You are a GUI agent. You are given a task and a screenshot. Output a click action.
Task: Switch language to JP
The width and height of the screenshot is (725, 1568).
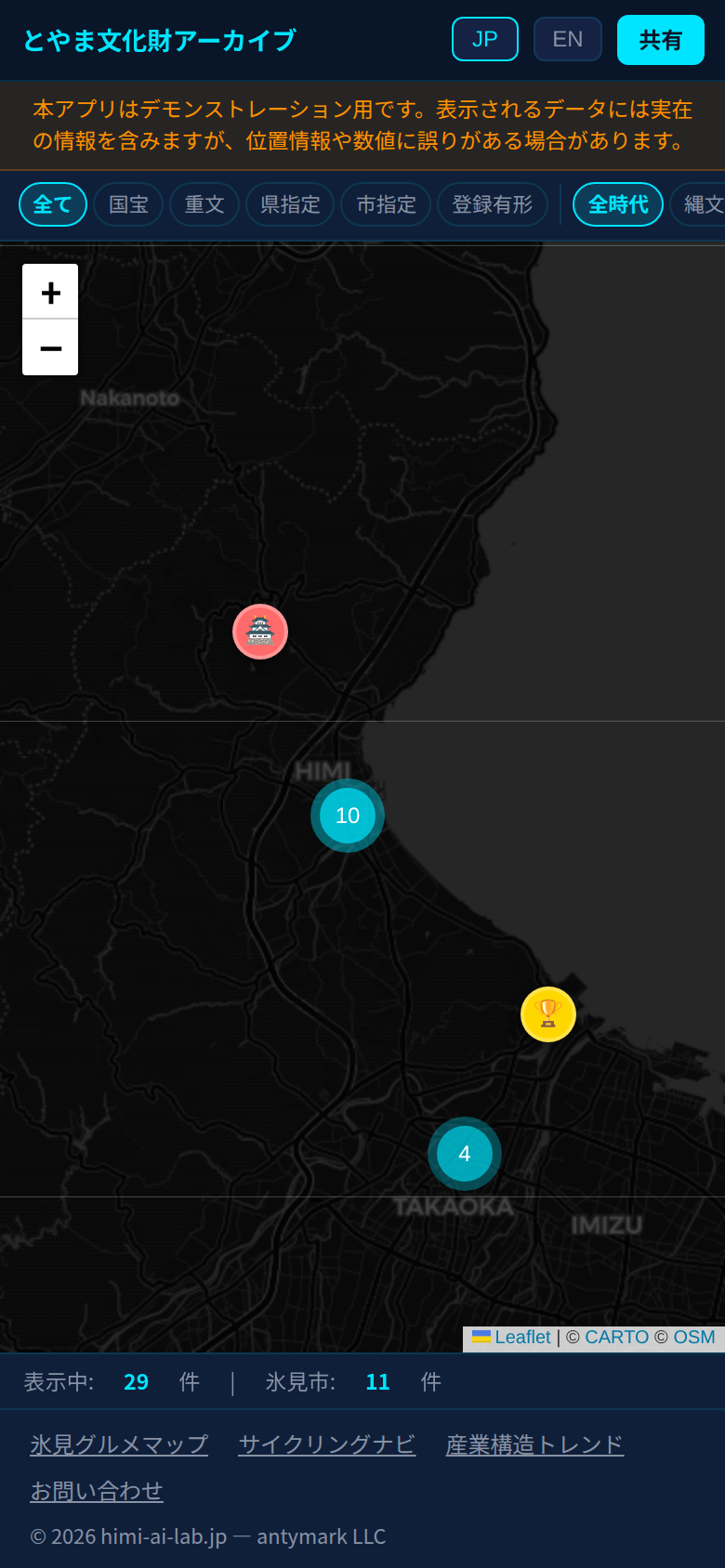point(484,39)
